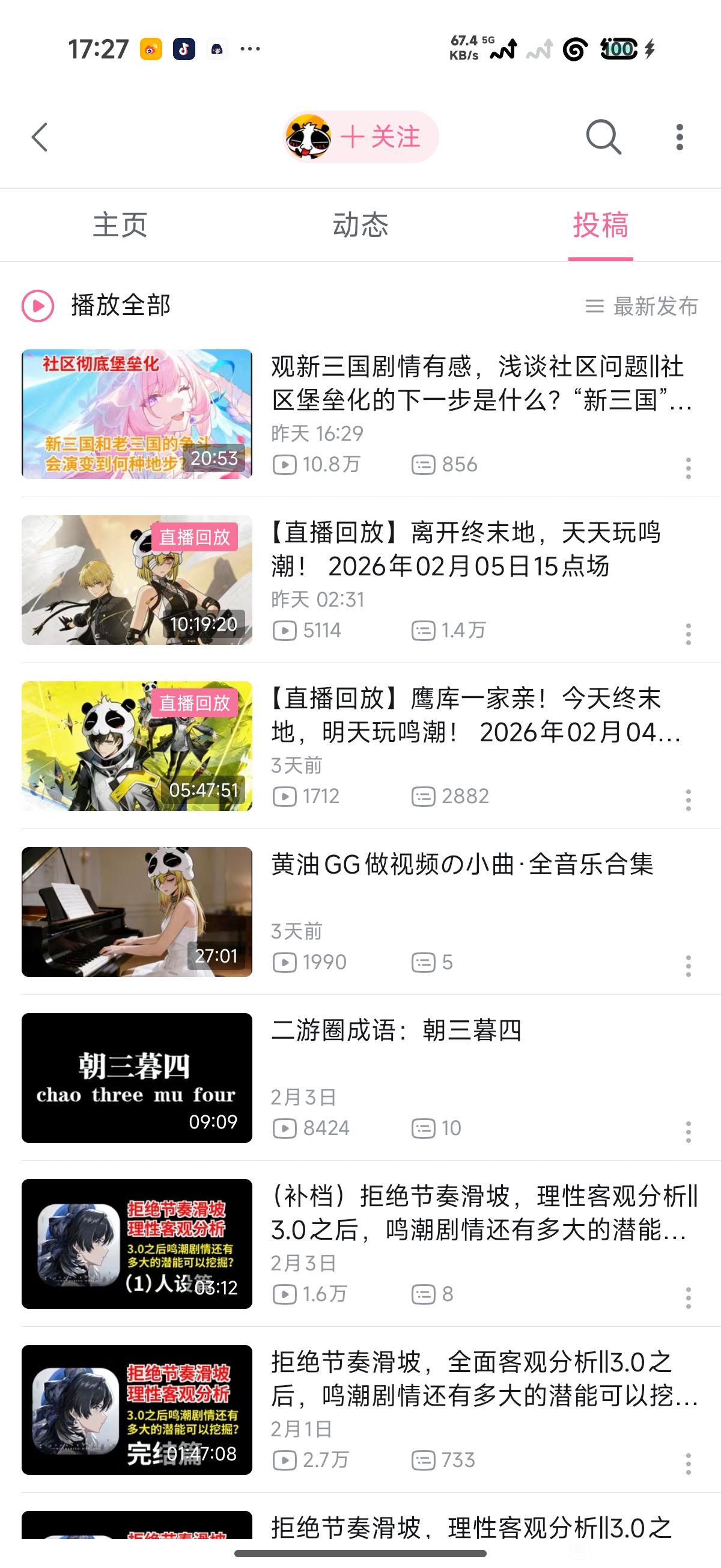
Task: Open the 鹰库一家亲 livestream replay
Action: coord(475,715)
